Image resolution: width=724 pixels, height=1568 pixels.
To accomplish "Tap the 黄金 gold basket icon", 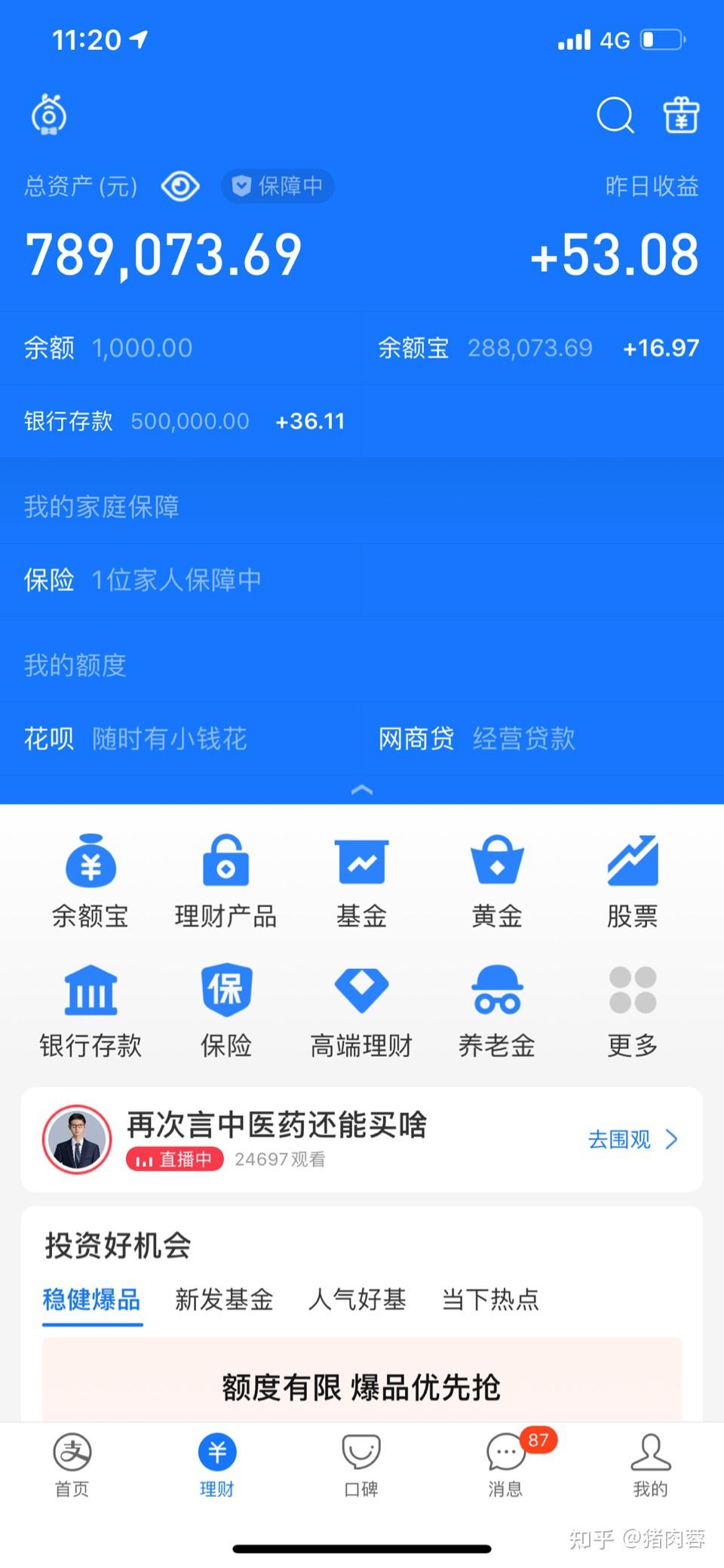I will (497, 860).
